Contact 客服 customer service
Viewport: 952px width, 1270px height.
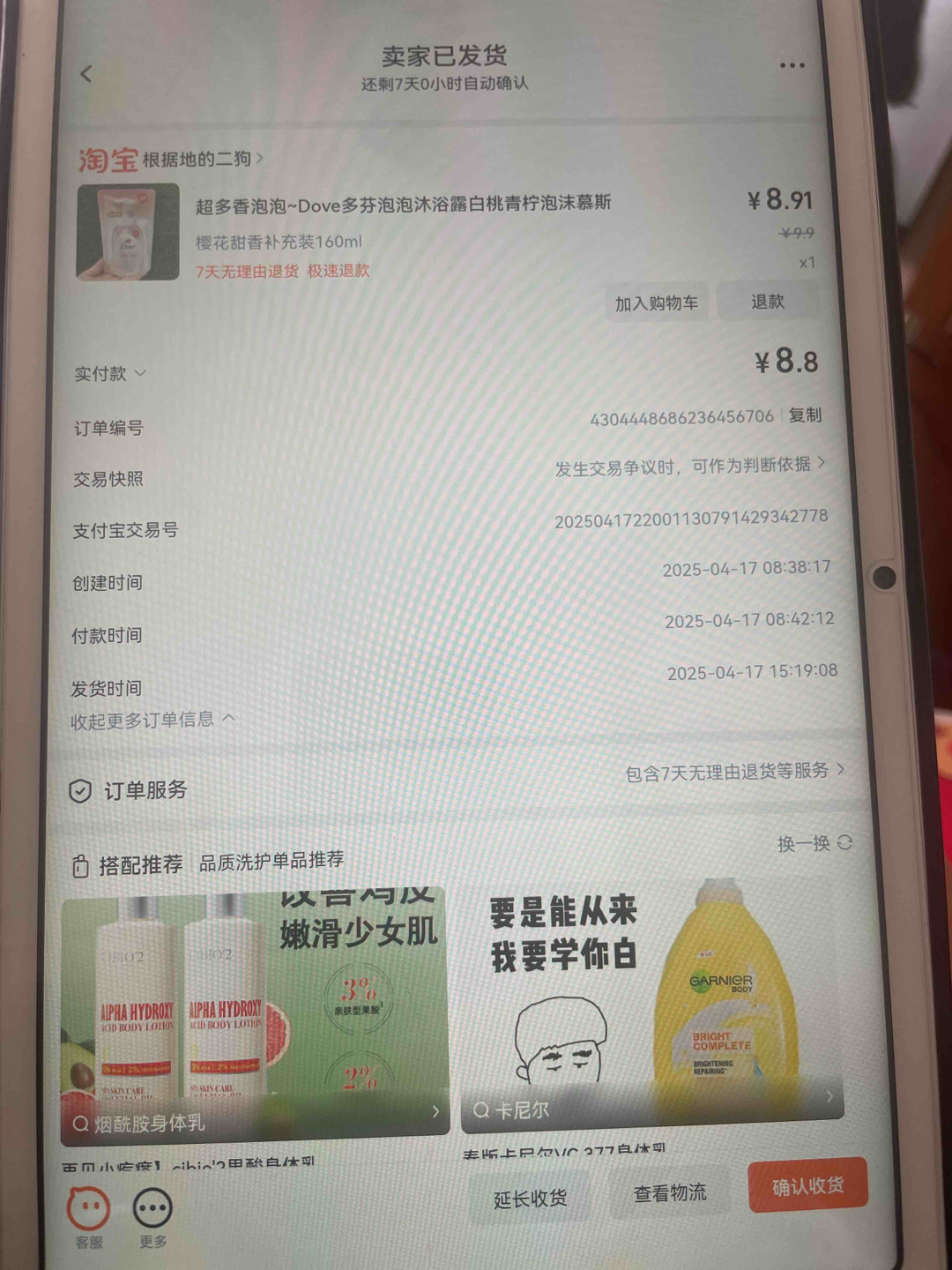point(89,1215)
